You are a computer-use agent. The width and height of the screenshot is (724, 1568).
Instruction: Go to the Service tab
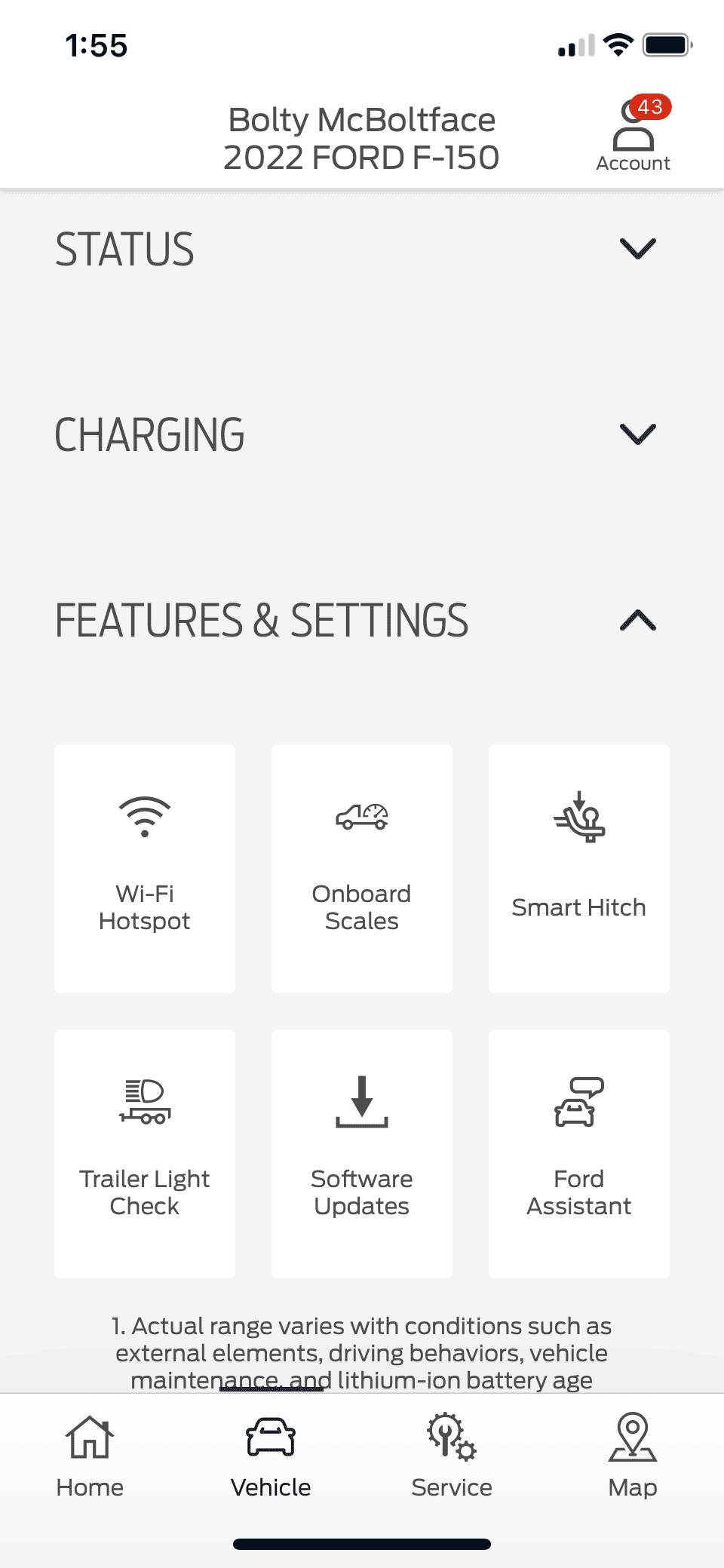452,1456
